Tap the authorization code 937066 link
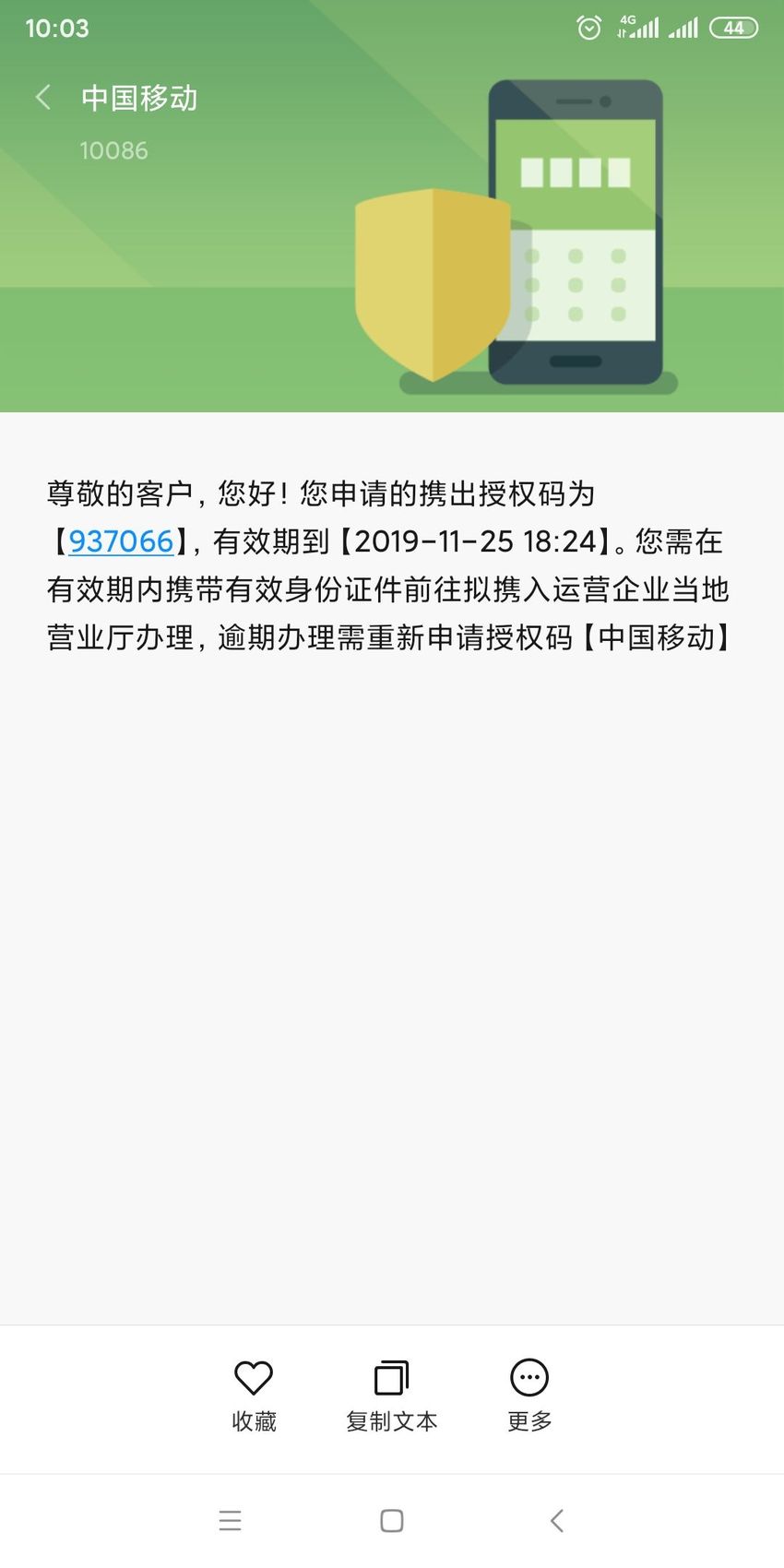 point(121,541)
